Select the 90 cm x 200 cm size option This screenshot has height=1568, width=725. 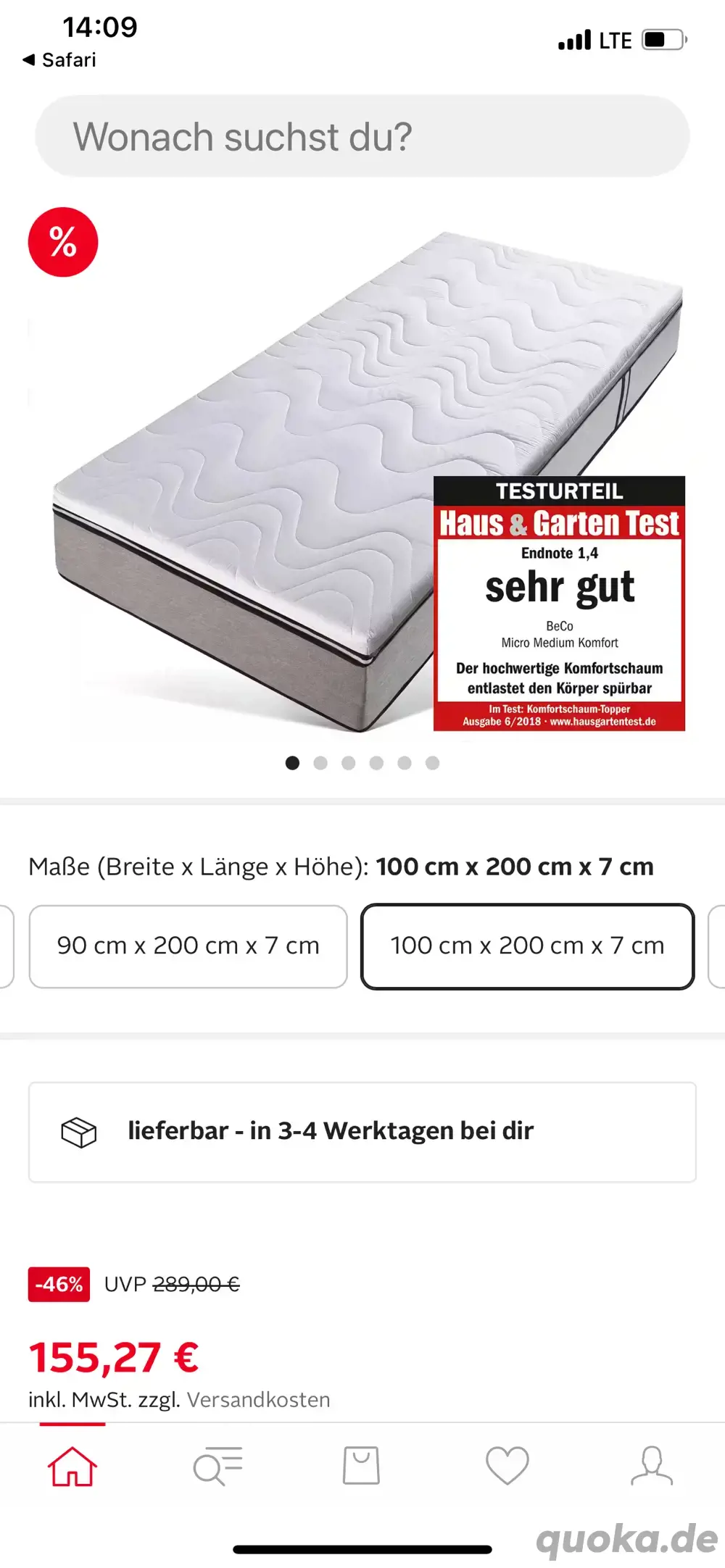click(x=187, y=946)
